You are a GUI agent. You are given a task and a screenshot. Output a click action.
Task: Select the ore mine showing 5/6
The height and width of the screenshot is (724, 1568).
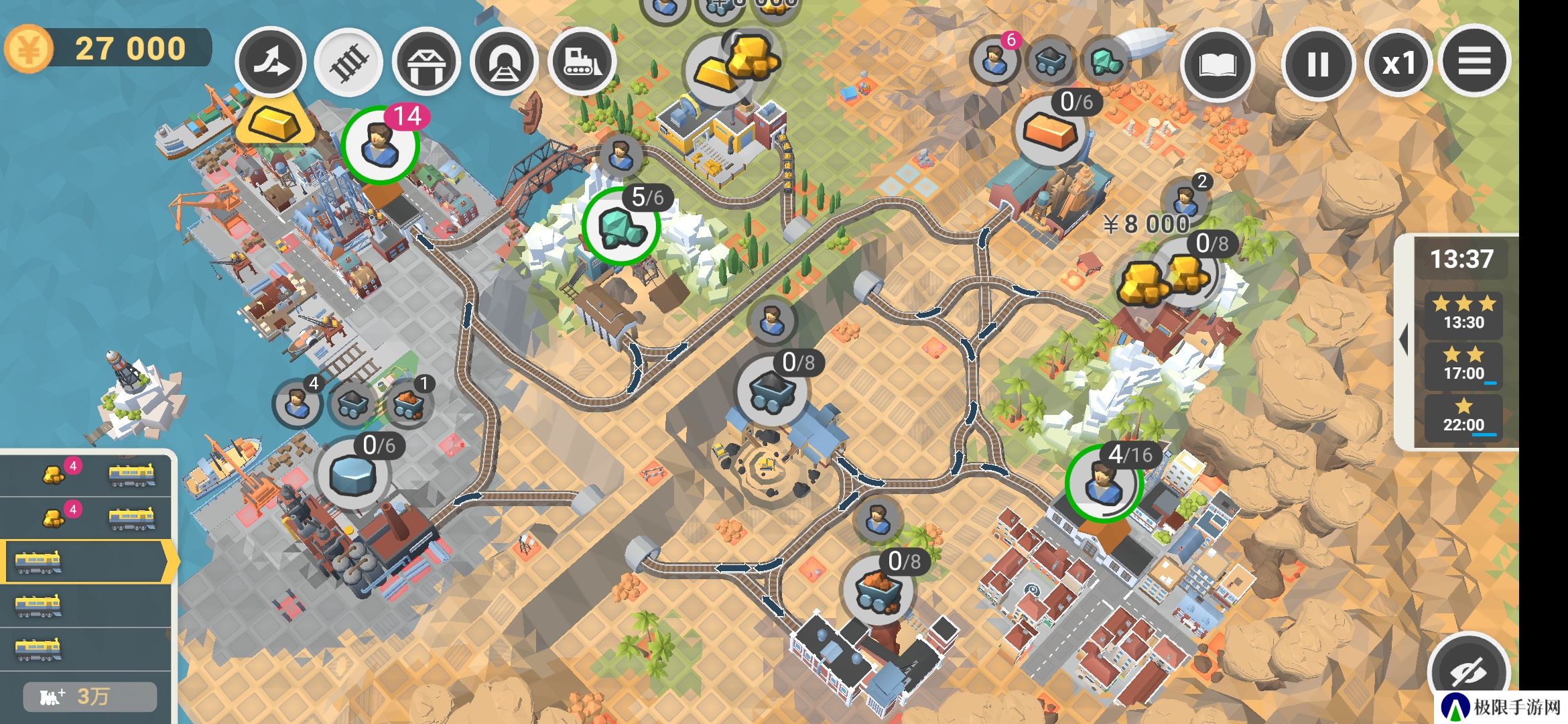pos(620,226)
